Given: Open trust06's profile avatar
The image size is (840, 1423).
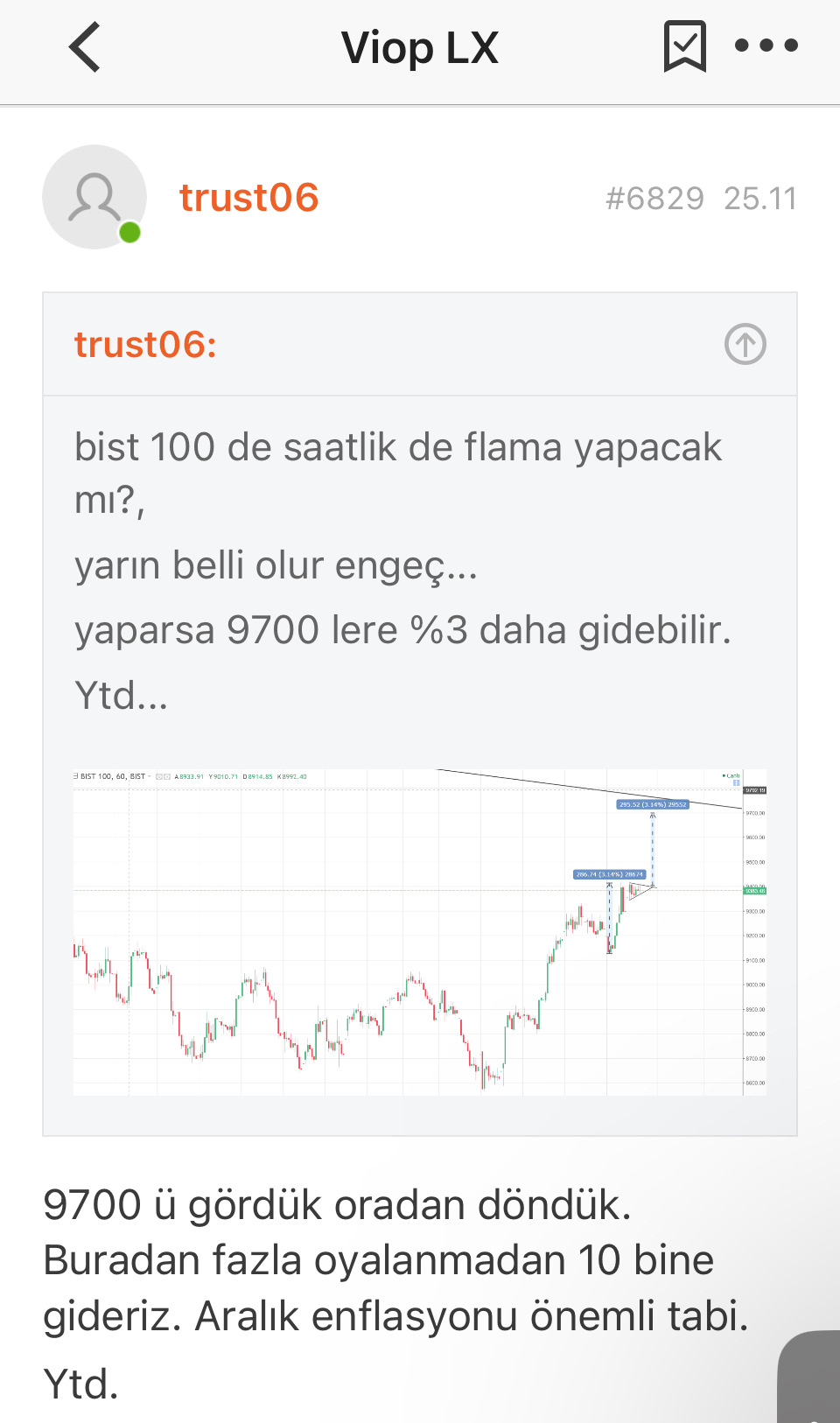Looking at the screenshot, I should tap(94, 197).
